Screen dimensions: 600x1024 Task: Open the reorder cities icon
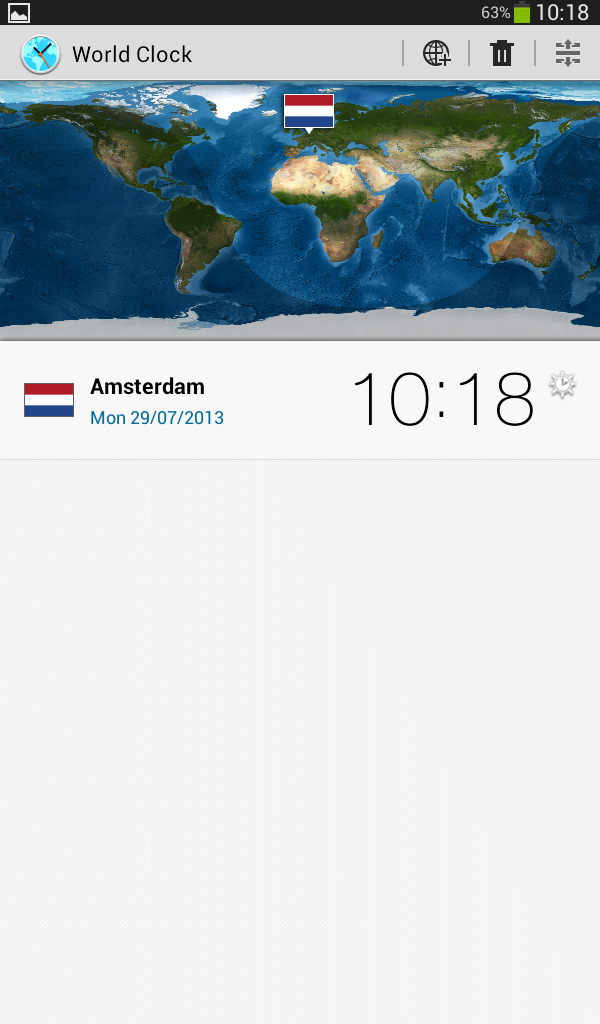click(568, 54)
